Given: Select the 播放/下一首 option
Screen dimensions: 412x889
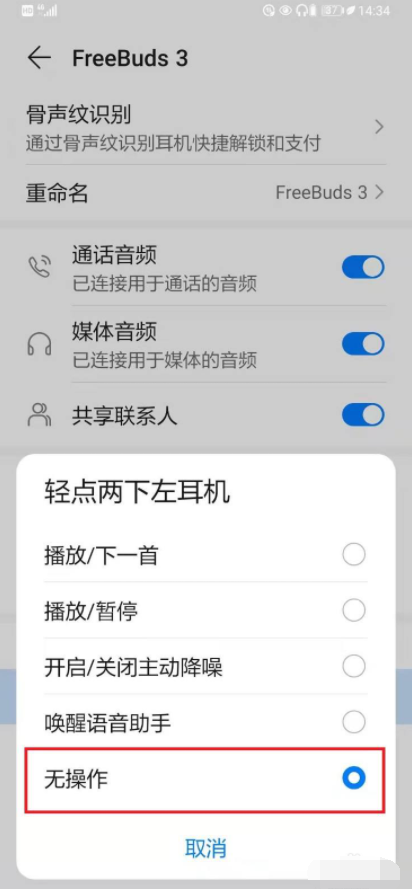Looking at the screenshot, I should pos(205,555).
